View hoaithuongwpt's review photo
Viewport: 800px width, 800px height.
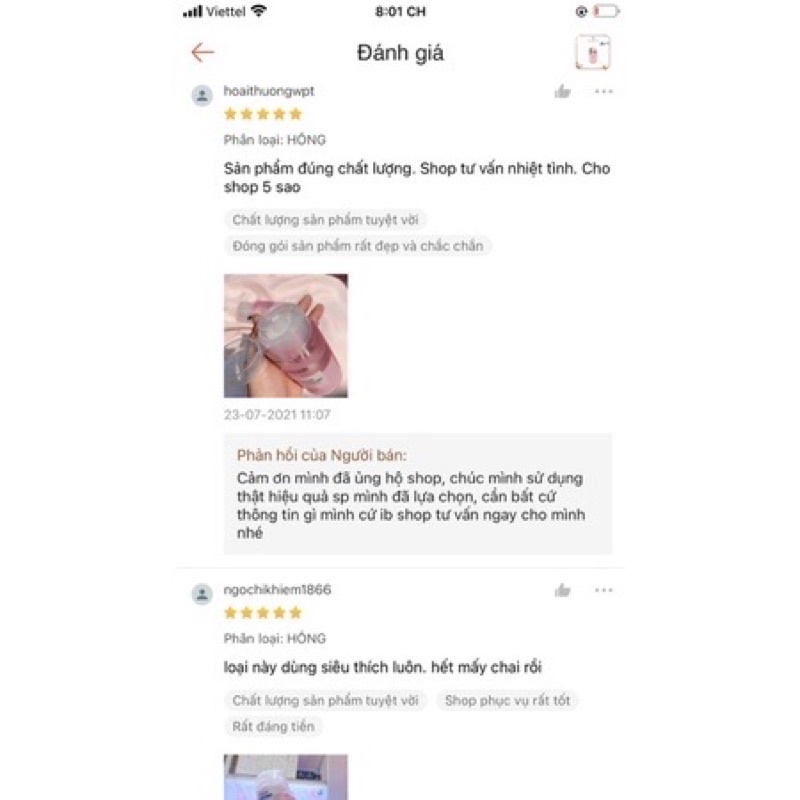[x=286, y=336]
